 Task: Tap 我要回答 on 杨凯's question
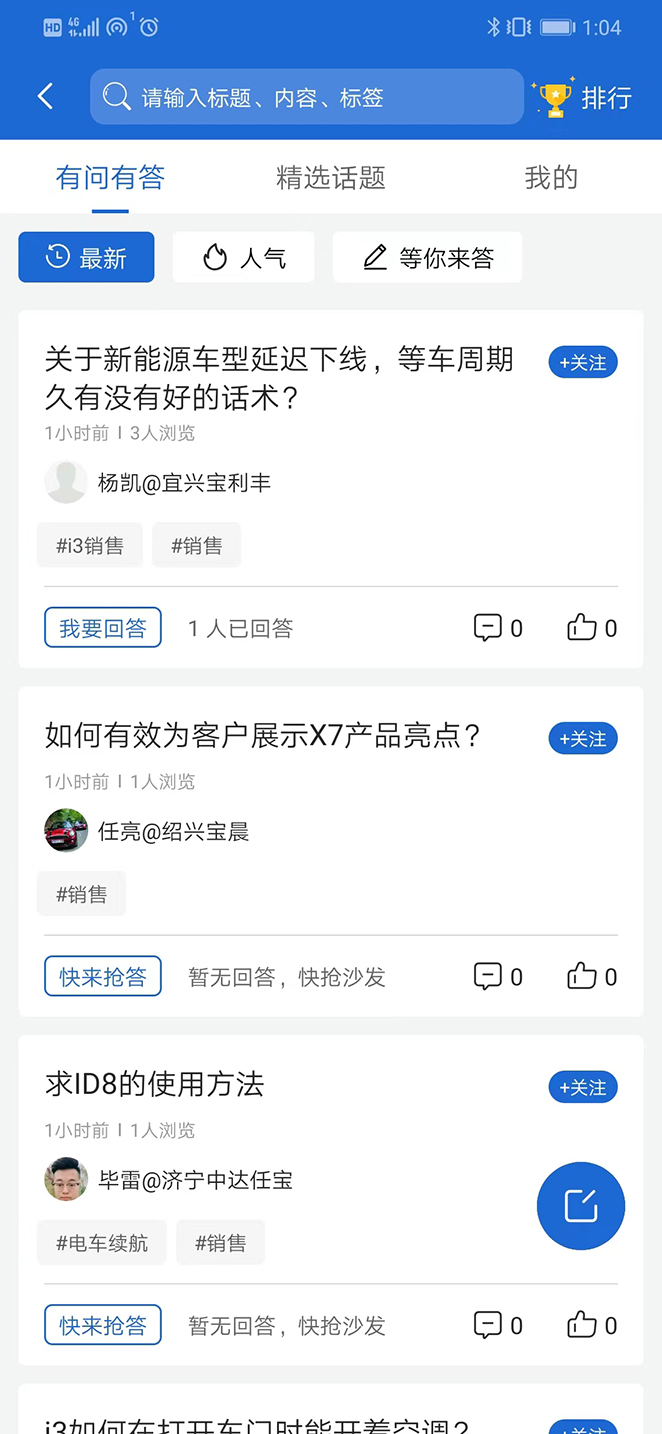click(103, 628)
